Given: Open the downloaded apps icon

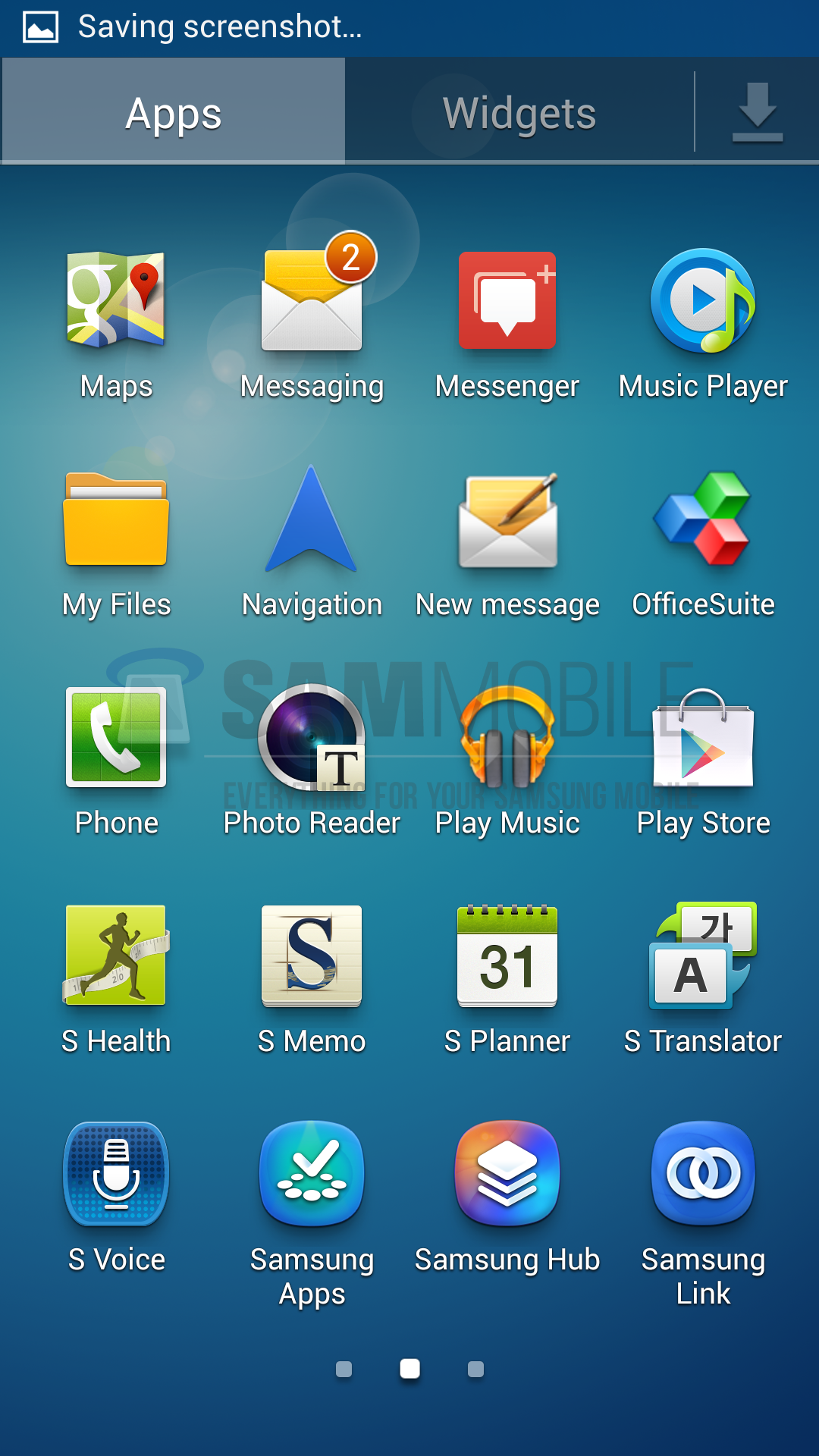Looking at the screenshot, I should pyautogui.click(x=757, y=114).
